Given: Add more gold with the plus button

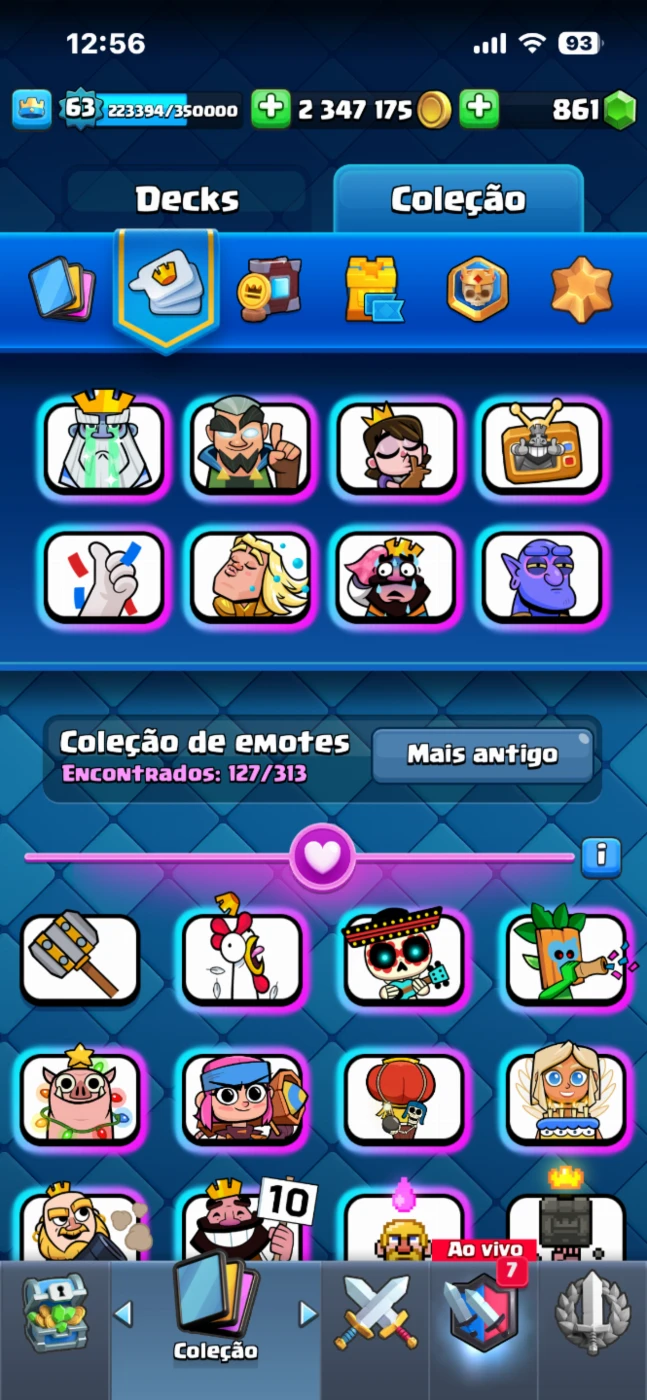Looking at the screenshot, I should pos(270,109).
